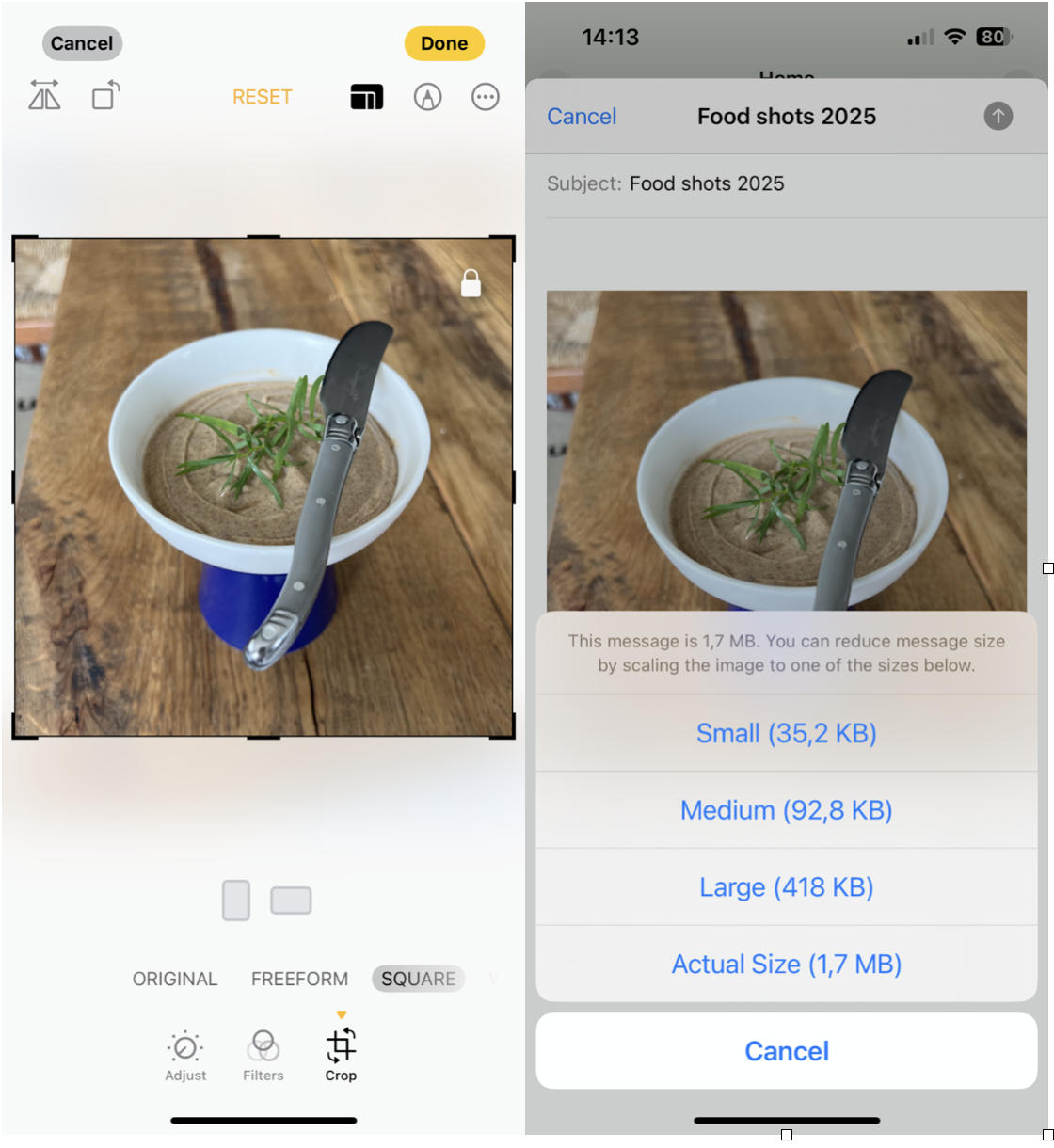
Task: Switch to the FREEFORM crop ratio
Action: click(299, 979)
